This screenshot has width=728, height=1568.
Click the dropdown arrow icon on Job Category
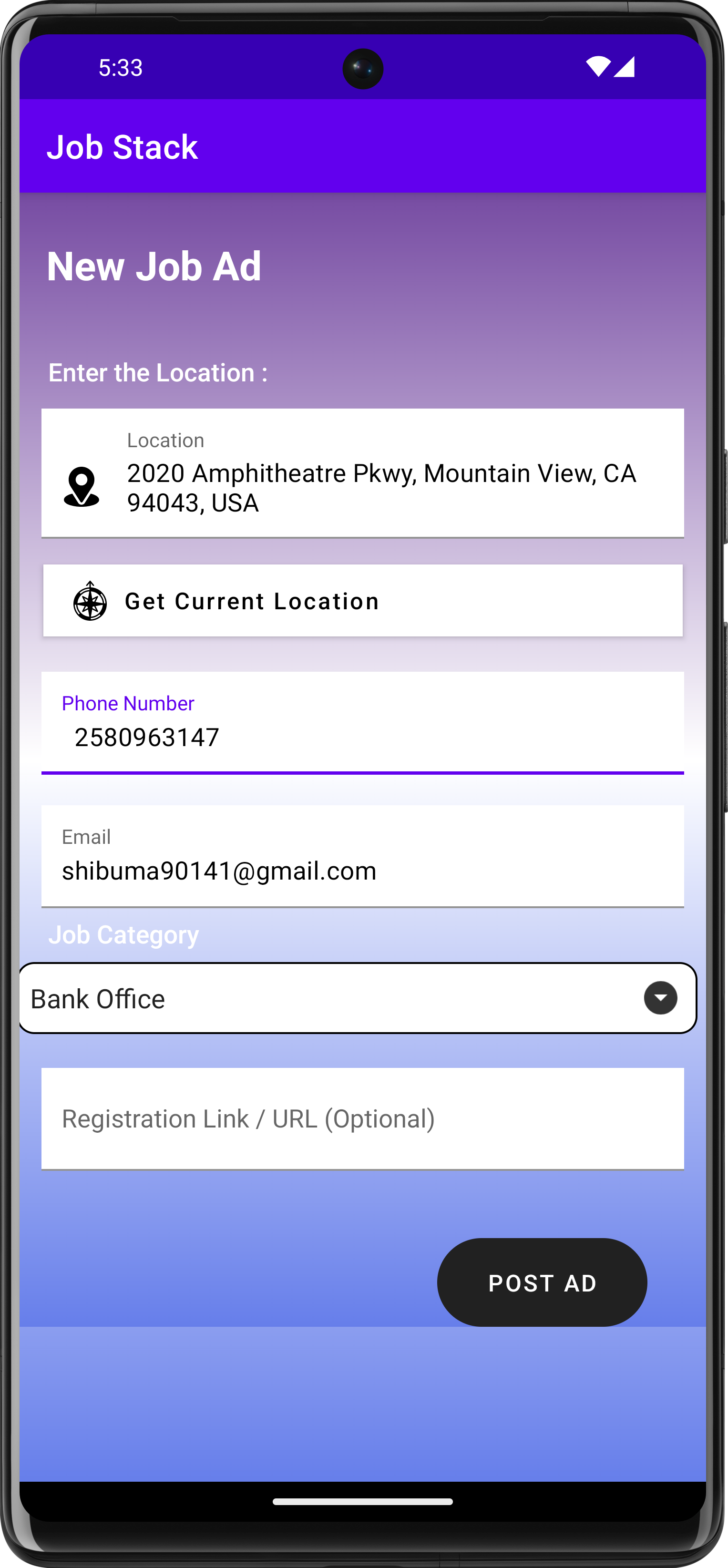click(x=660, y=998)
